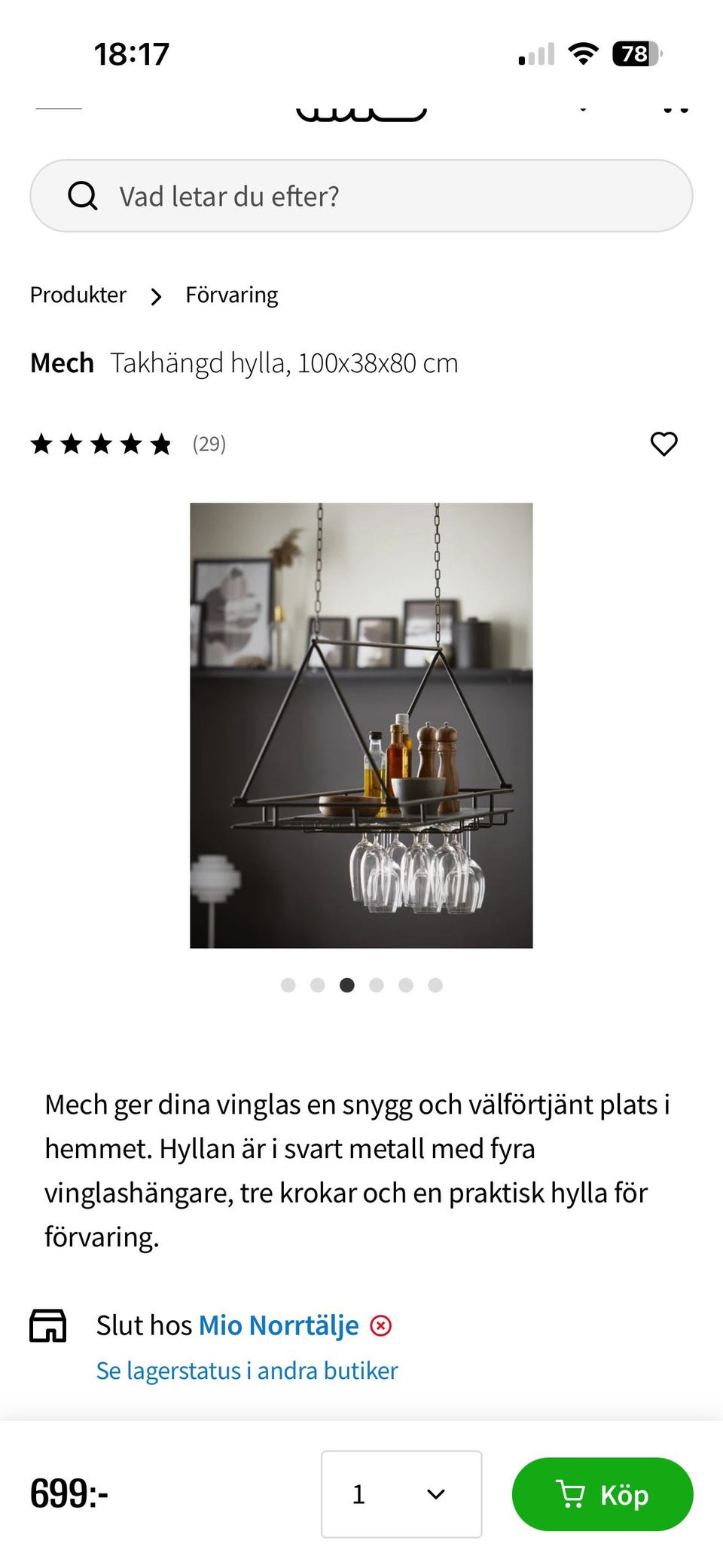Tap the store icon next to stock status
Viewport: 723px width, 1568px height.
[x=50, y=1325]
